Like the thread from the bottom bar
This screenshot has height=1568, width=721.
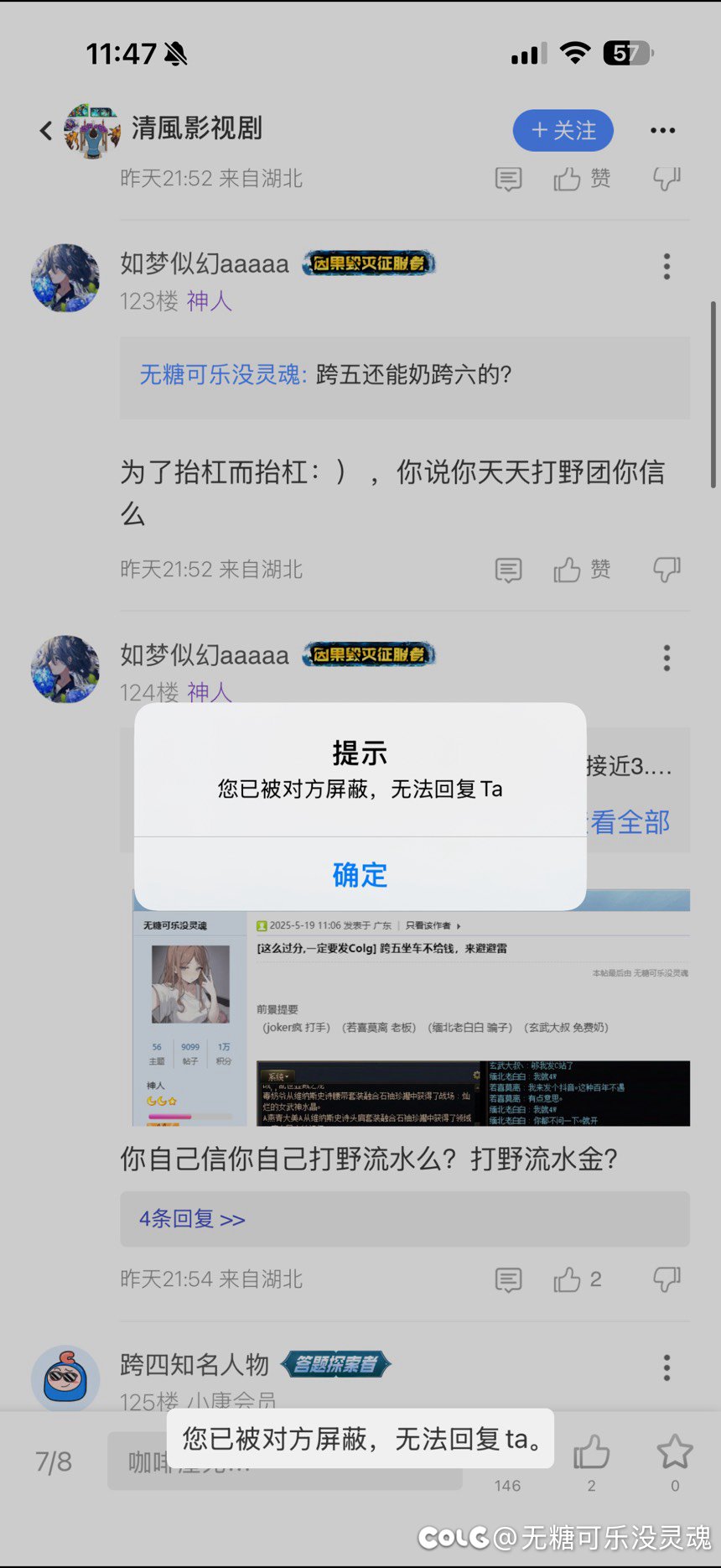591,1453
